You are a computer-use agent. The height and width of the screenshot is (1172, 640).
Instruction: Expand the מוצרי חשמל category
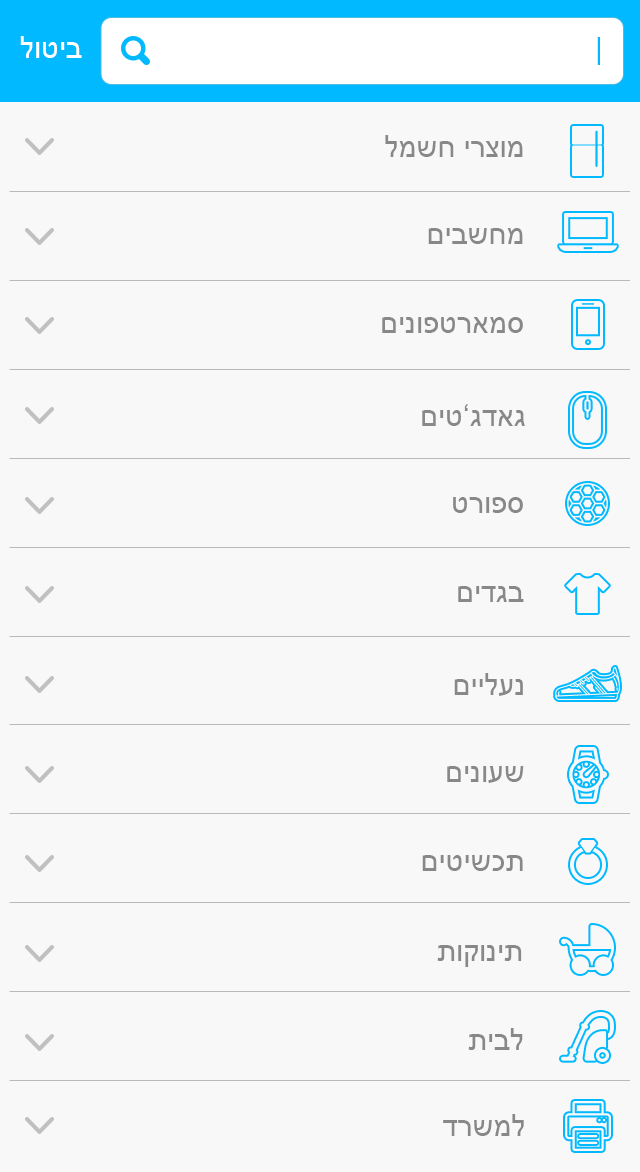click(39, 147)
